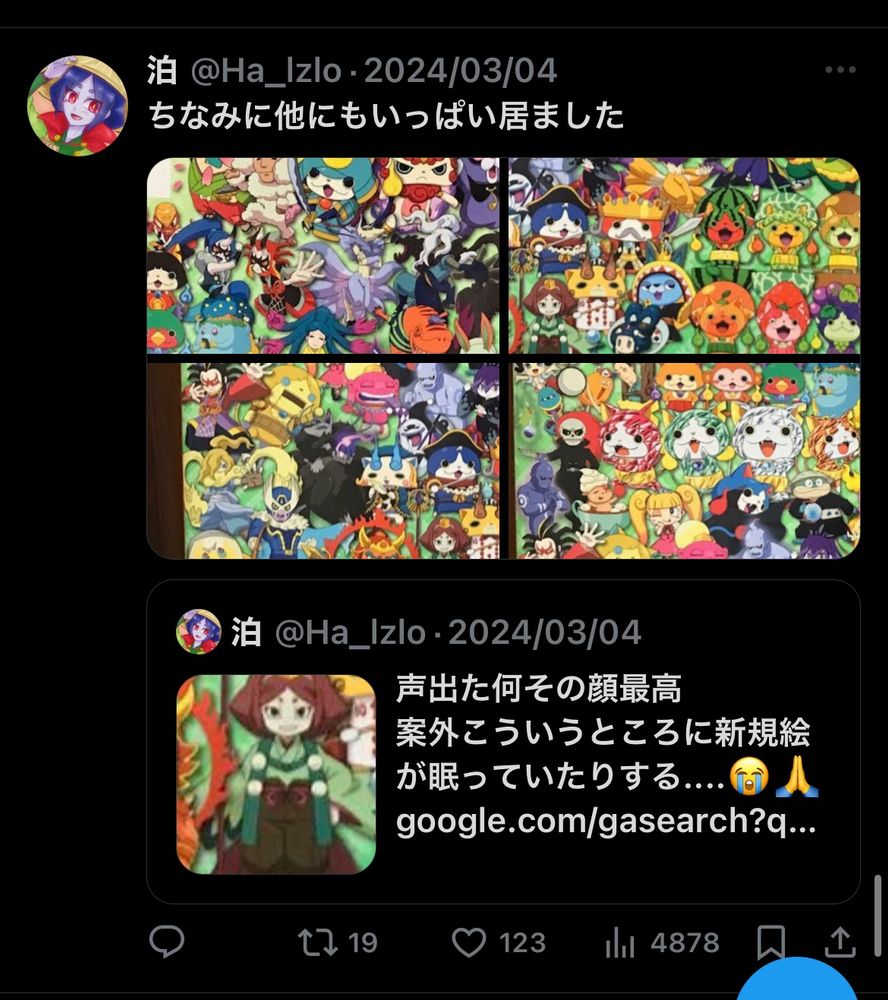
Task: View the bottom-left character collage image
Action: pos(323,460)
